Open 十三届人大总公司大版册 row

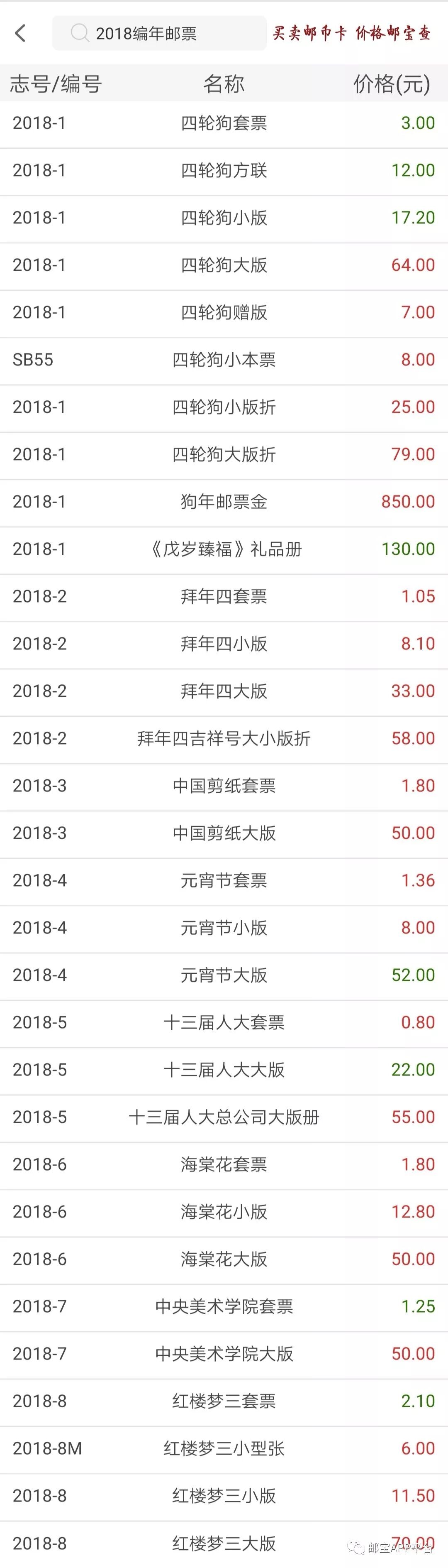click(224, 1117)
